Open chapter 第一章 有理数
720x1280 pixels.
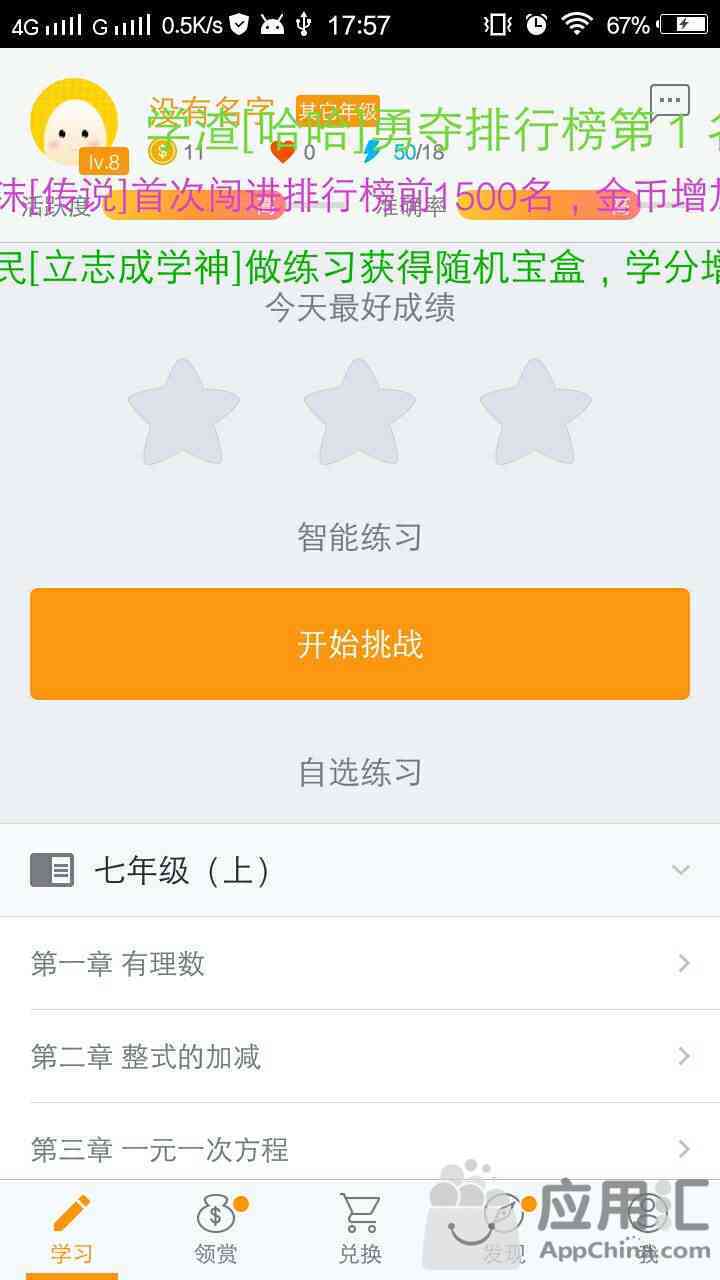[x=360, y=964]
